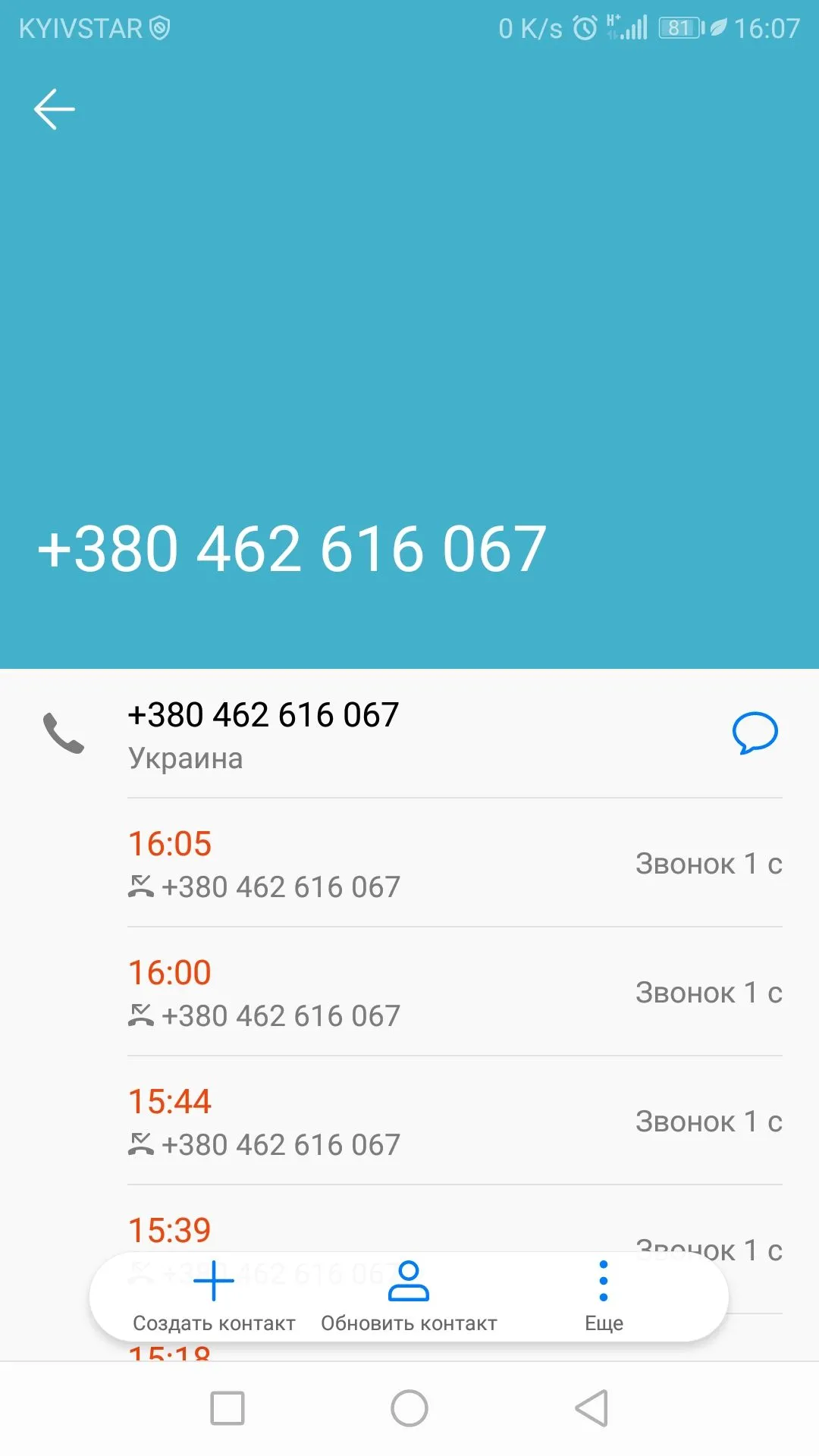Go back using the top arrow
The image size is (819, 1456).
[55, 109]
